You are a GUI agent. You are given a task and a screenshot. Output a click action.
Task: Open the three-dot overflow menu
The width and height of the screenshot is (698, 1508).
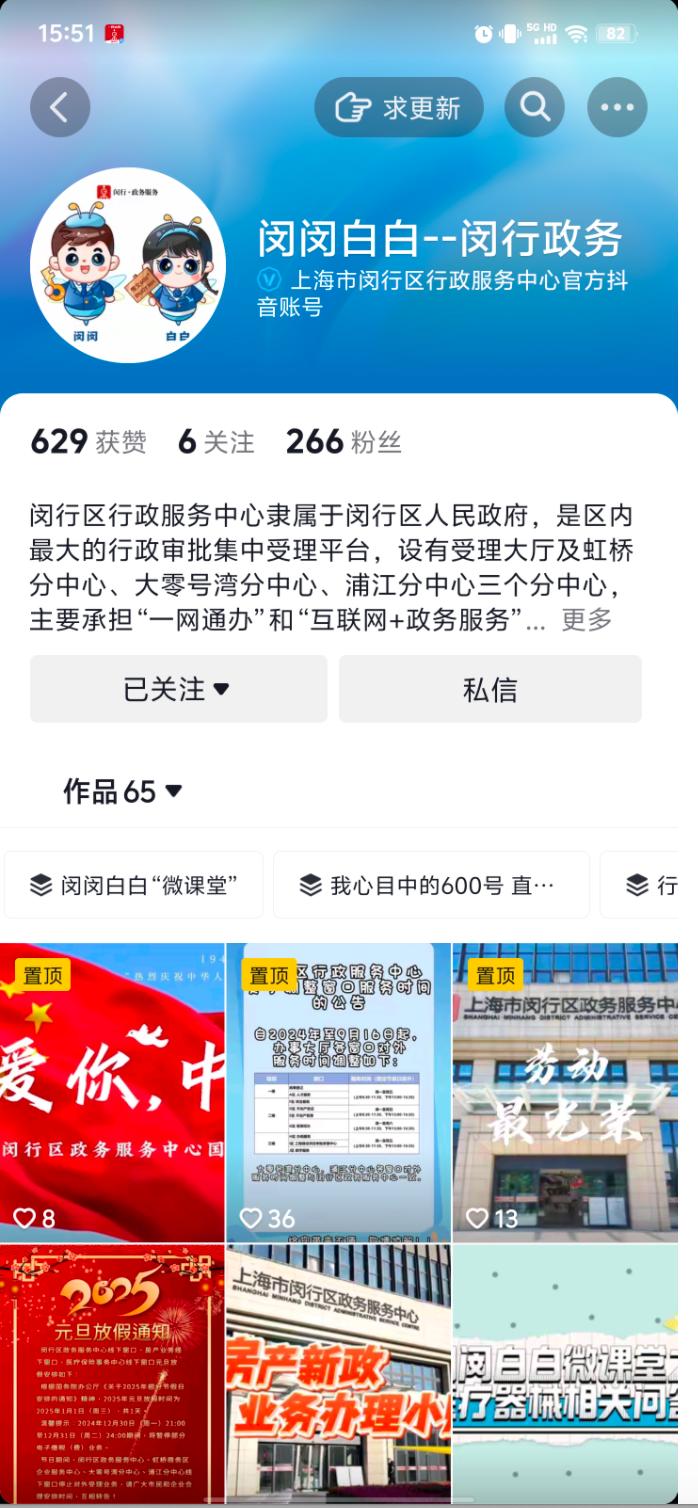coord(617,107)
